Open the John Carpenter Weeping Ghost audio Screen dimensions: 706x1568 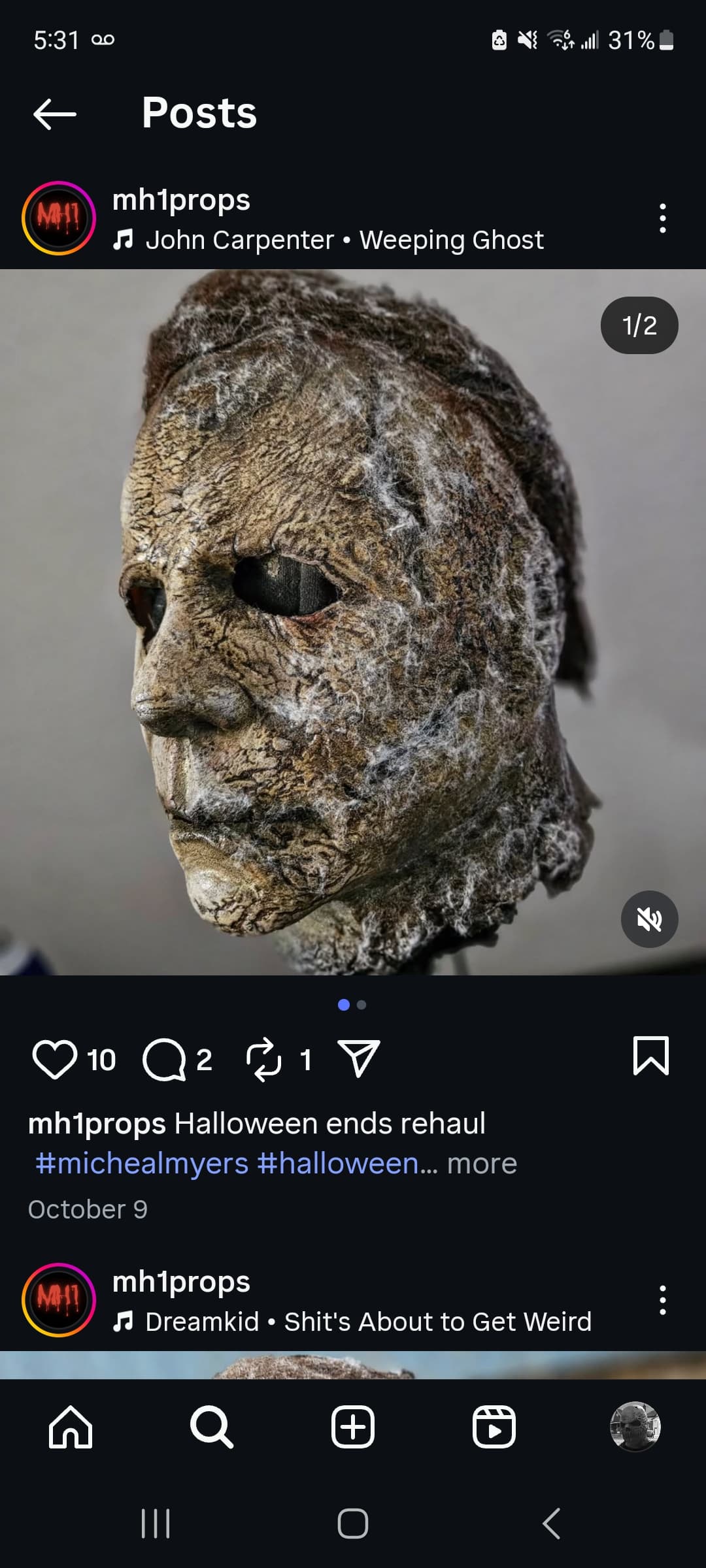pos(344,240)
